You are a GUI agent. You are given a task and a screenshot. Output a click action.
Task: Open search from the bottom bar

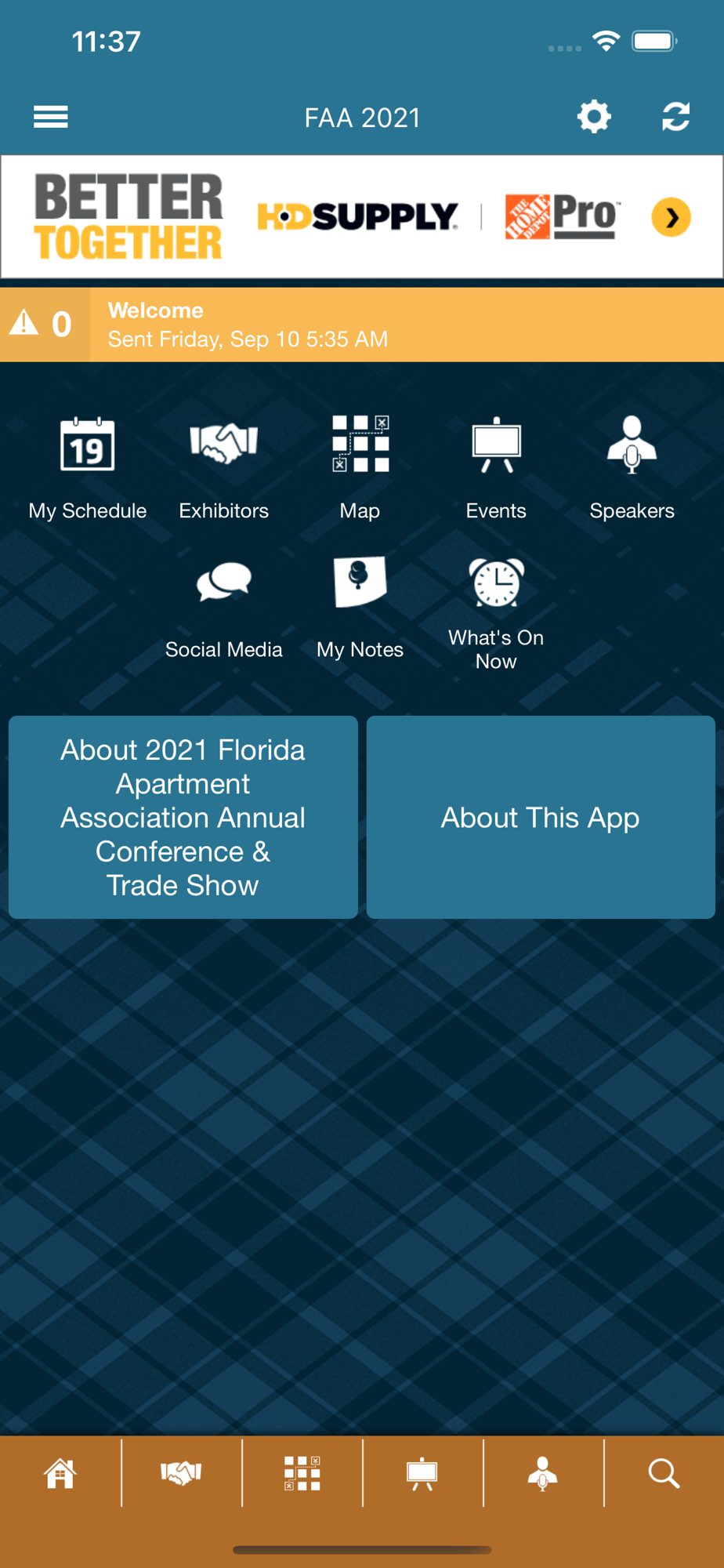point(664,1473)
